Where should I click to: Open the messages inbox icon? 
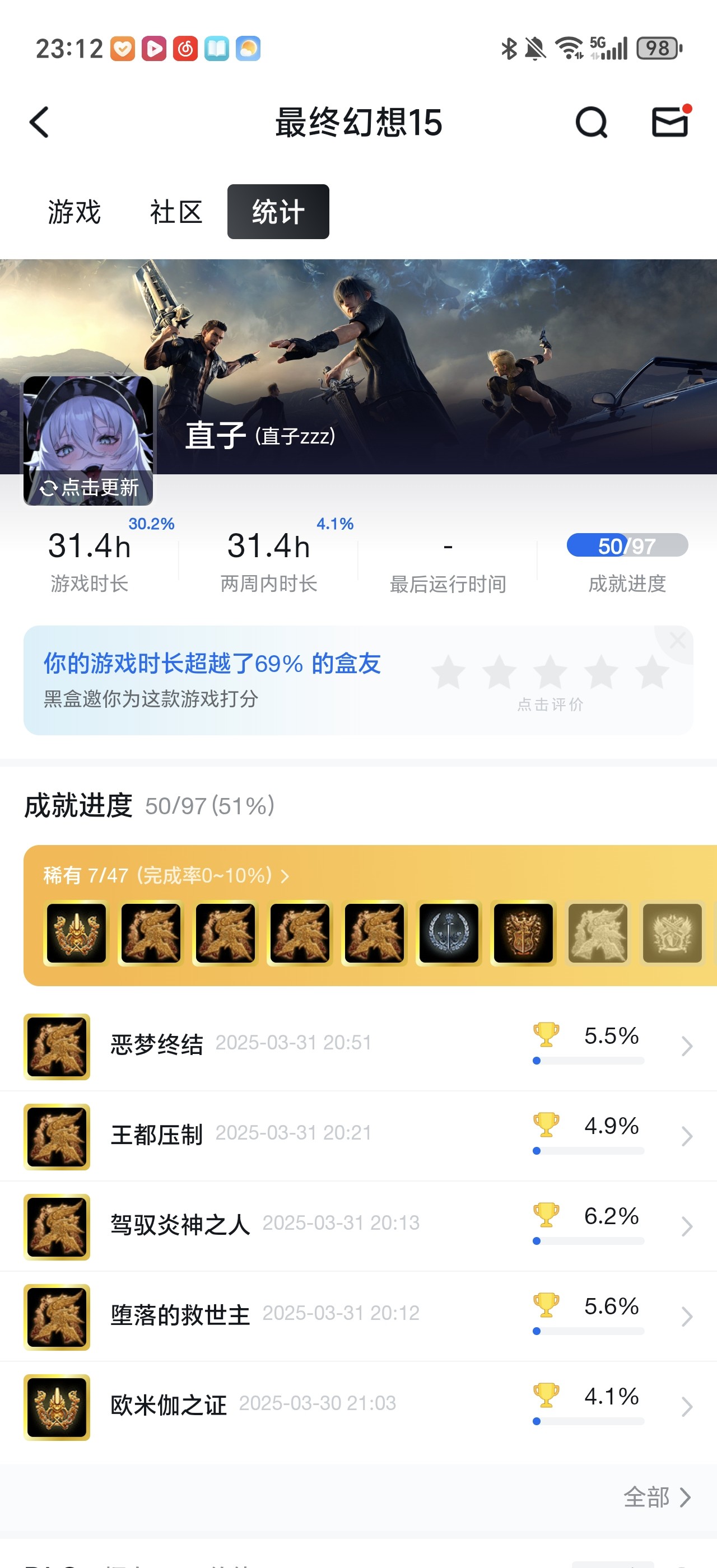pyautogui.click(x=670, y=121)
